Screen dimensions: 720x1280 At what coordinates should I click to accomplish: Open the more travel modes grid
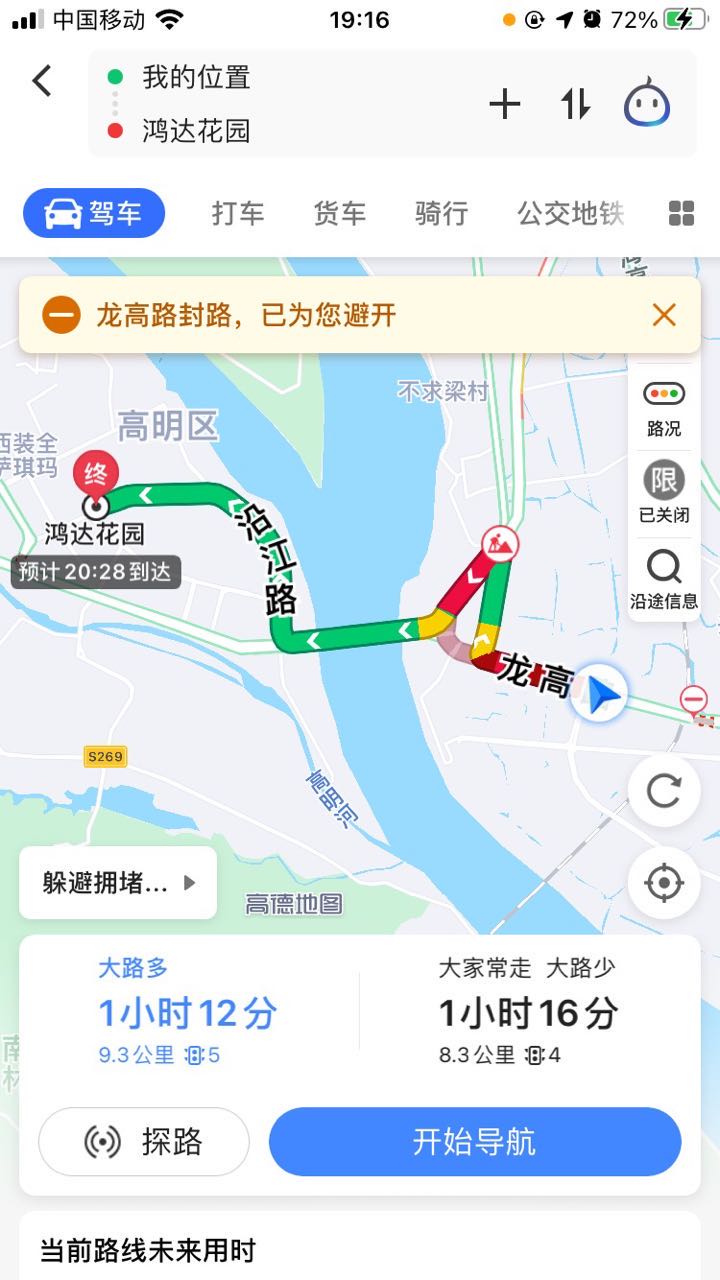(x=681, y=213)
